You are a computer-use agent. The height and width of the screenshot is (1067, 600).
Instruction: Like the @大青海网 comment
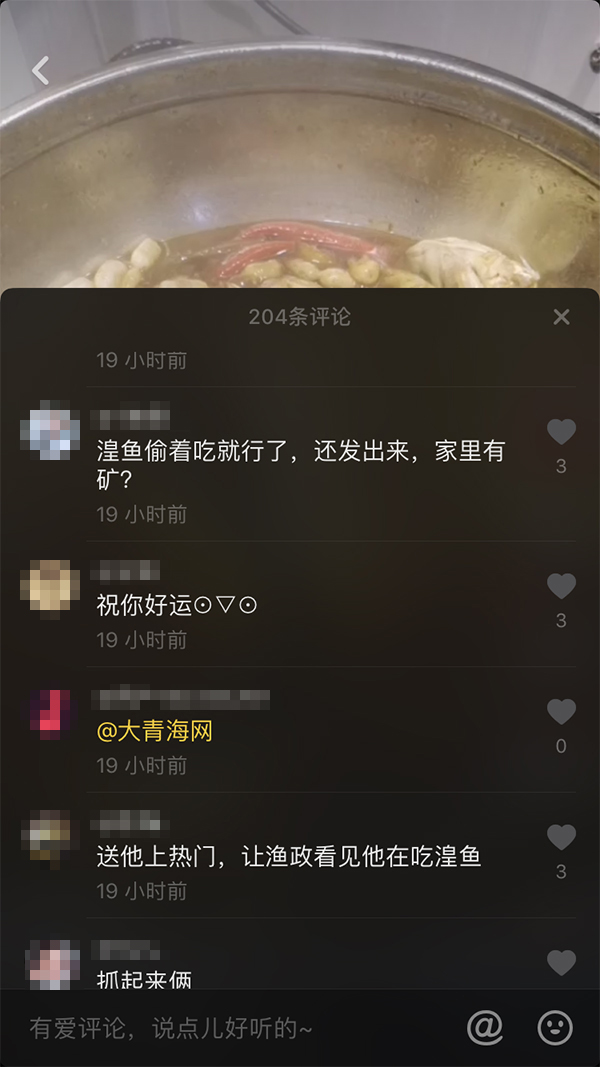pos(561,712)
